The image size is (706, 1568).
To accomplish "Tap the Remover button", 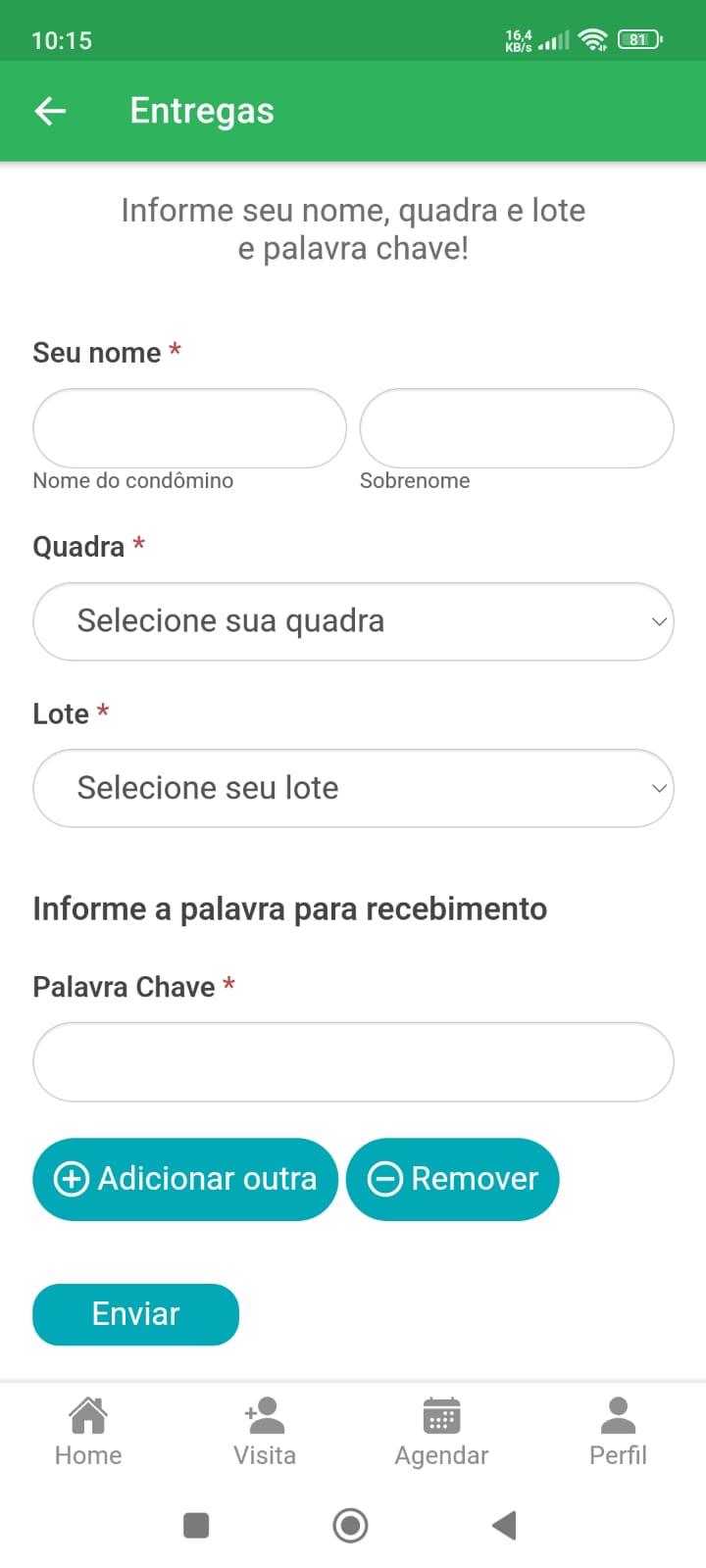I will click(x=453, y=1179).
